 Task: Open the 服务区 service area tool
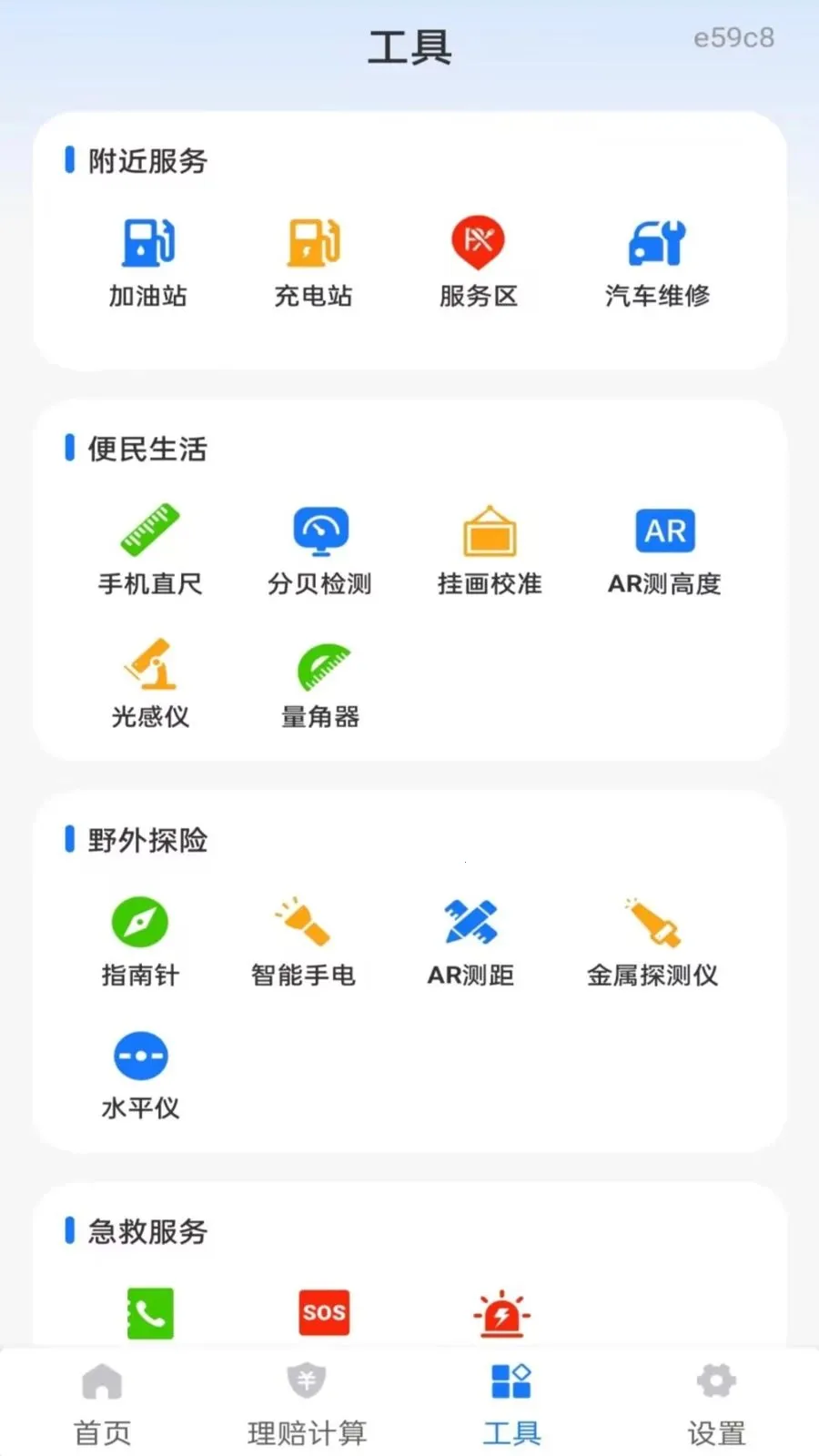click(479, 262)
